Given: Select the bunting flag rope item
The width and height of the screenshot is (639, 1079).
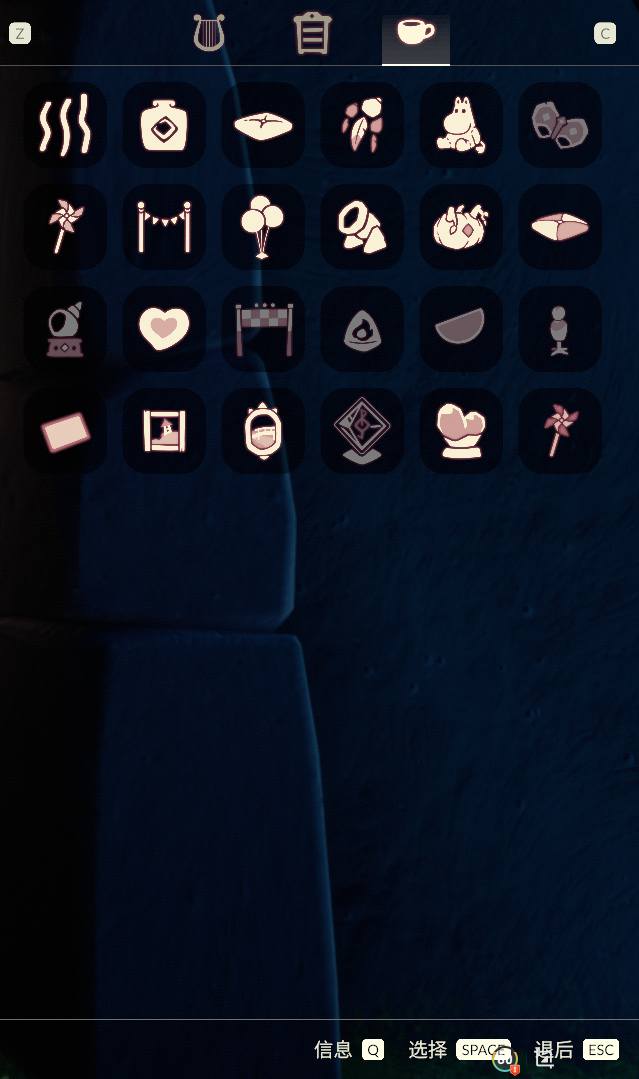Looking at the screenshot, I should (164, 226).
